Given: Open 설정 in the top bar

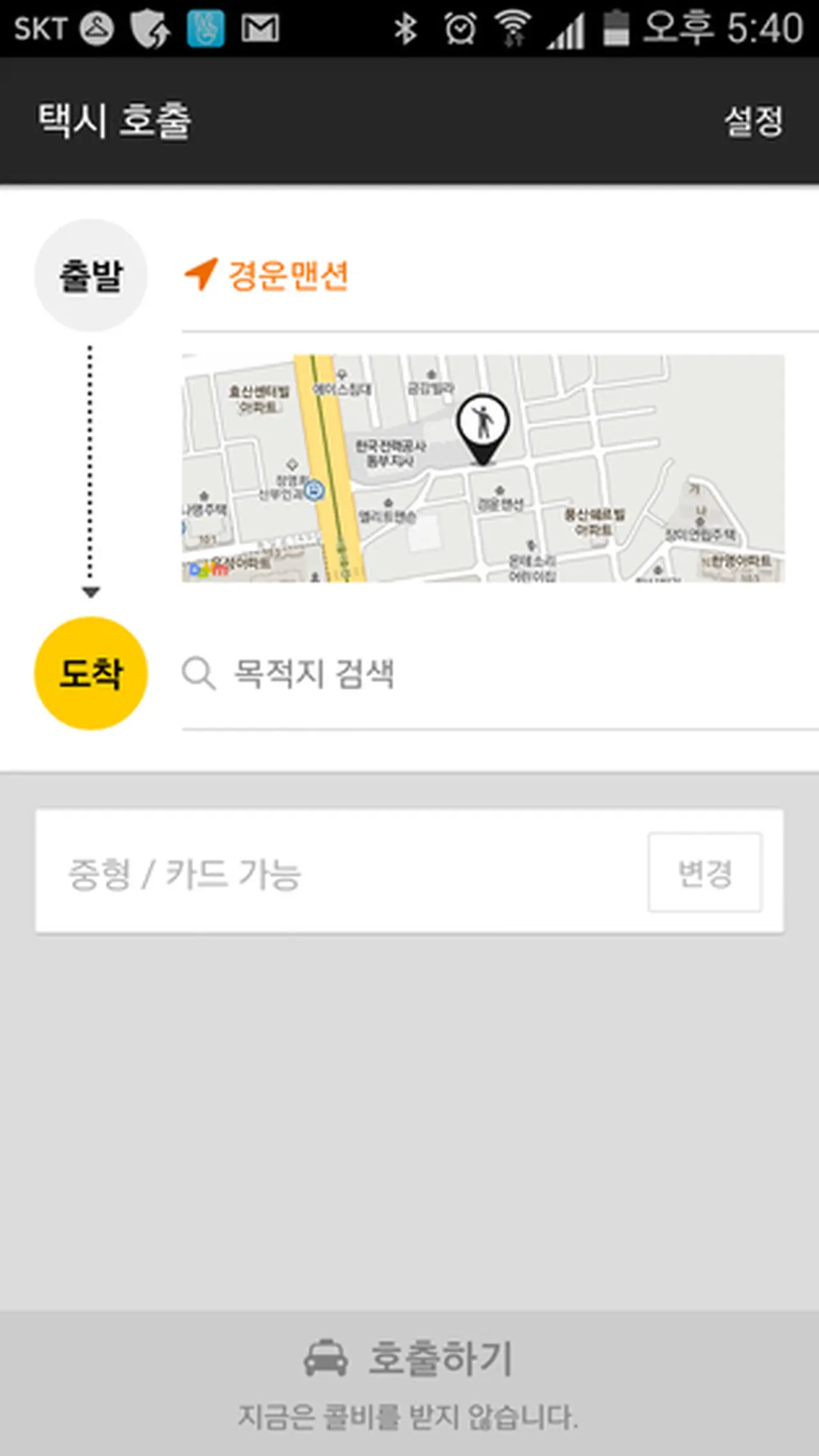Looking at the screenshot, I should point(753,122).
